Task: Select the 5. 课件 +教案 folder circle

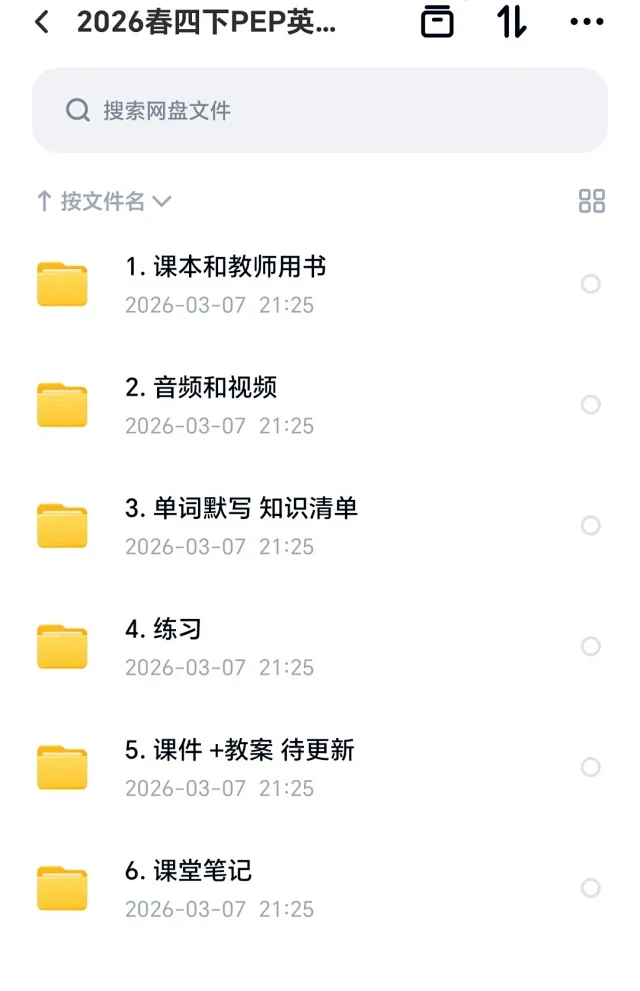Action: pyautogui.click(x=591, y=768)
